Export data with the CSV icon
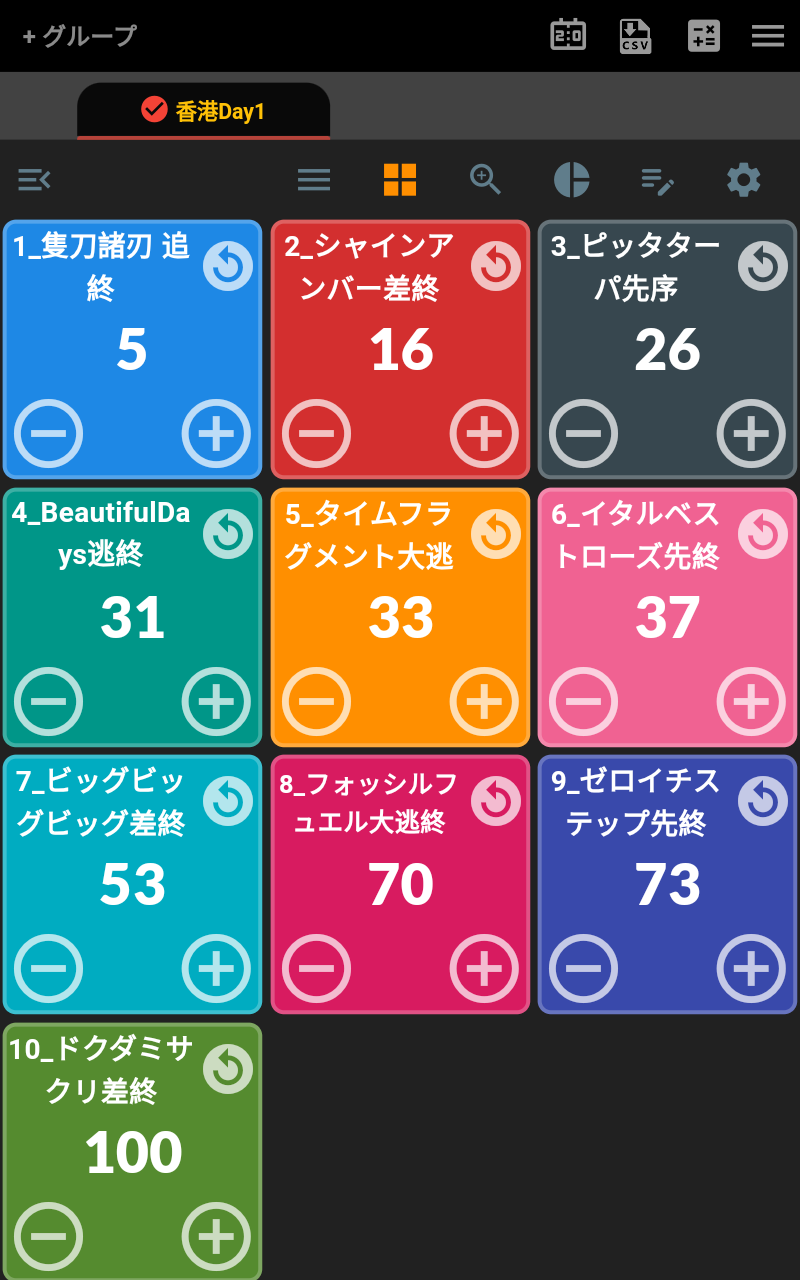Screen dimensions: 800x1280 coord(635,35)
